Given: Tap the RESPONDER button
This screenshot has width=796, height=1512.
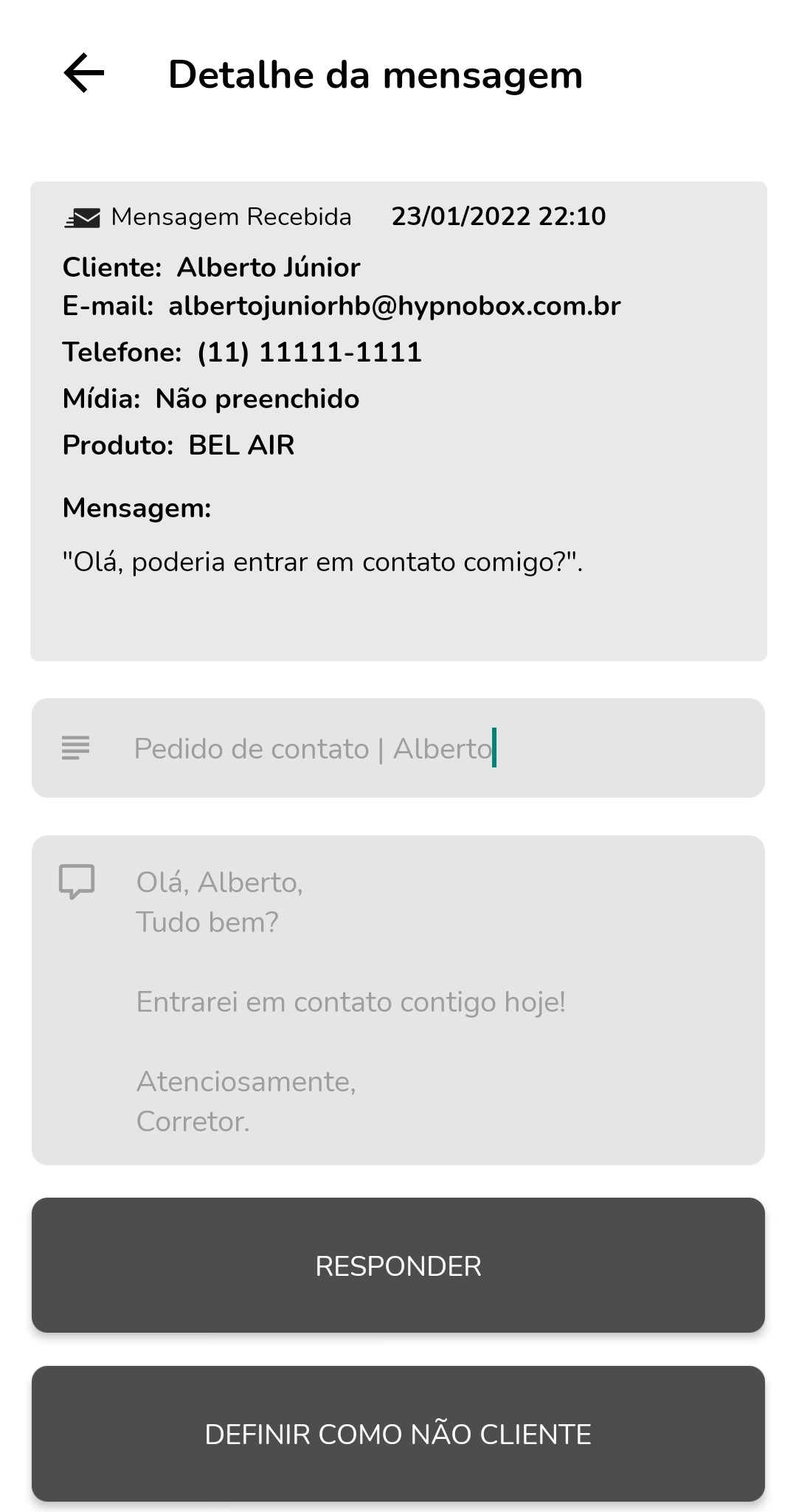Looking at the screenshot, I should pos(398,1266).
